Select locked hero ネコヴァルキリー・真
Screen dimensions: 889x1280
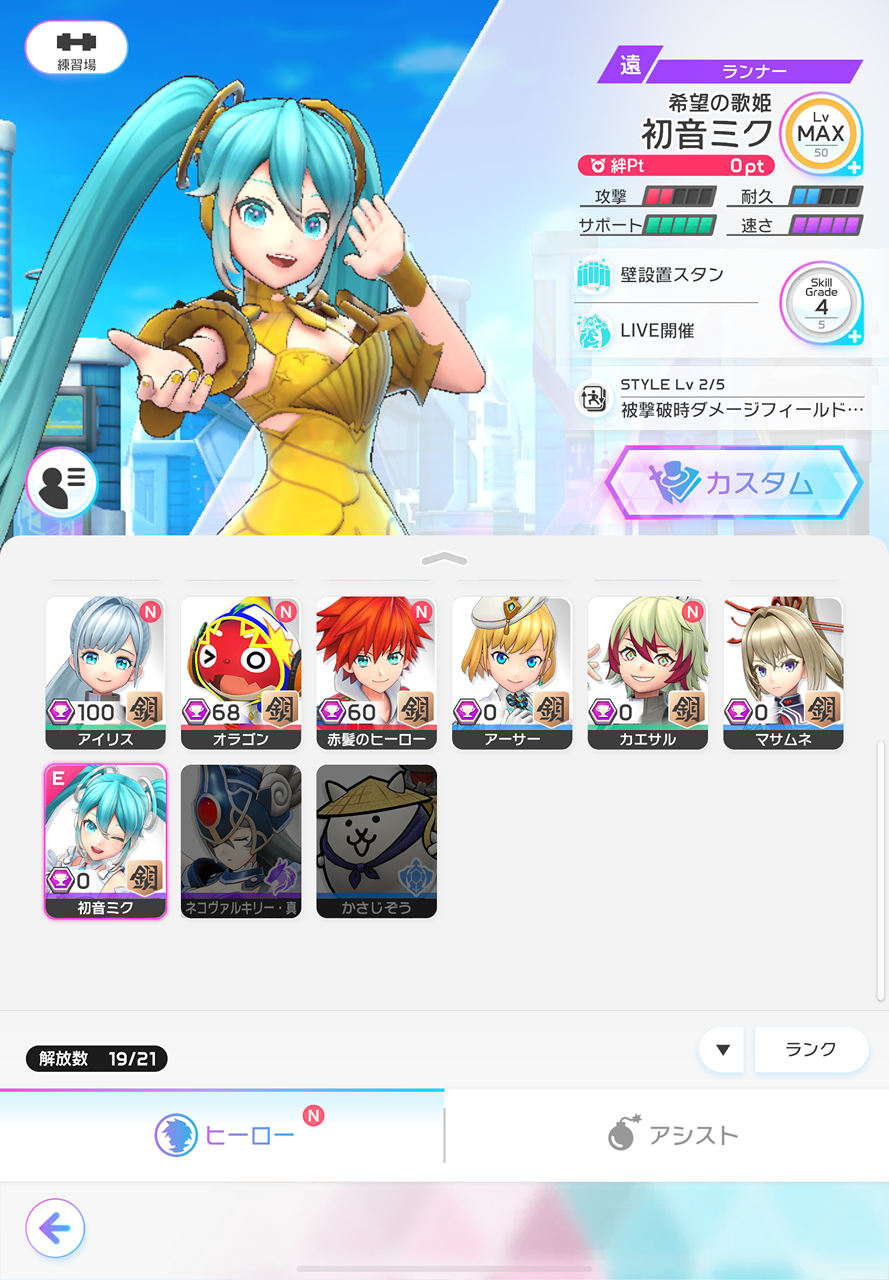pyautogui.click(x=241, y=841)
